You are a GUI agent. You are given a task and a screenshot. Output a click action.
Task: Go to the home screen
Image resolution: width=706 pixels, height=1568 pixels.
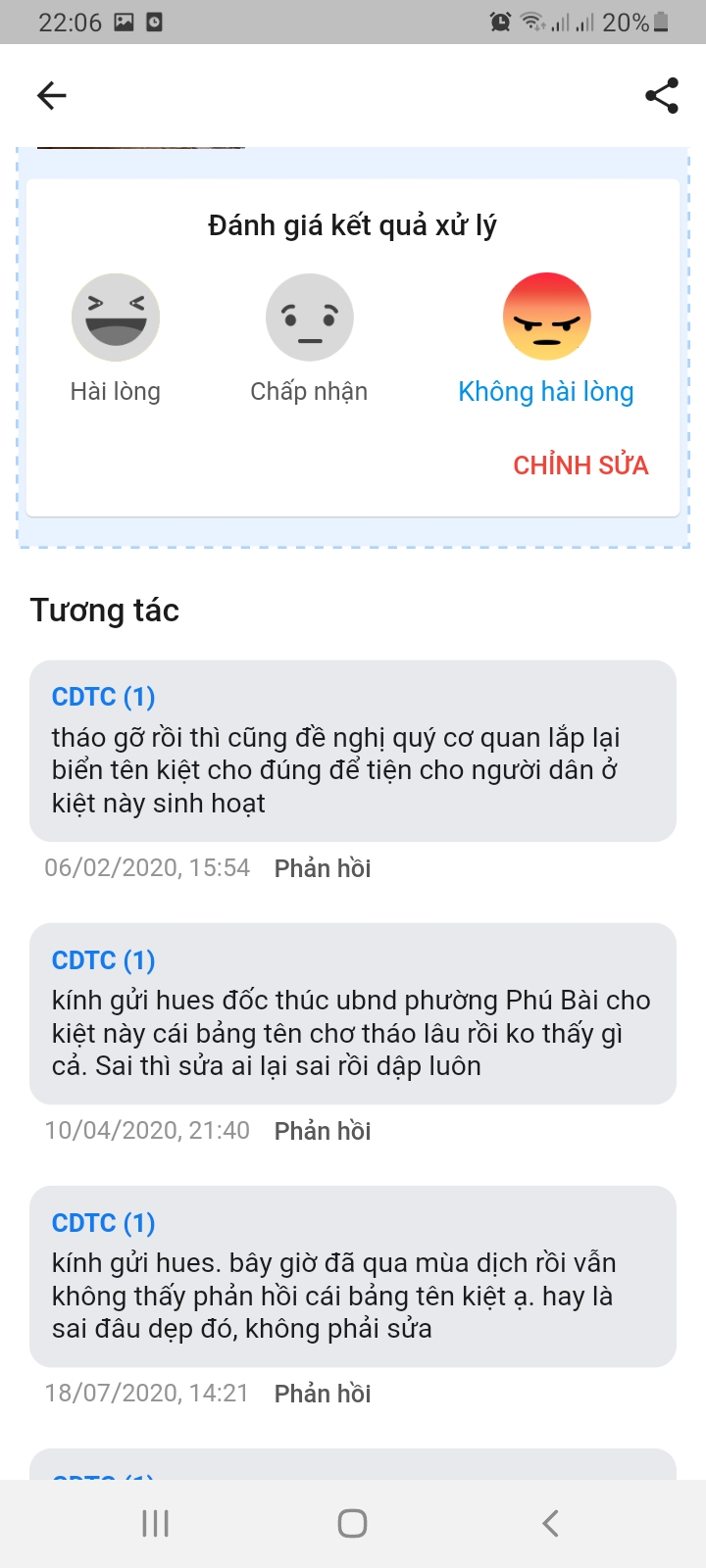point(352,1523)
